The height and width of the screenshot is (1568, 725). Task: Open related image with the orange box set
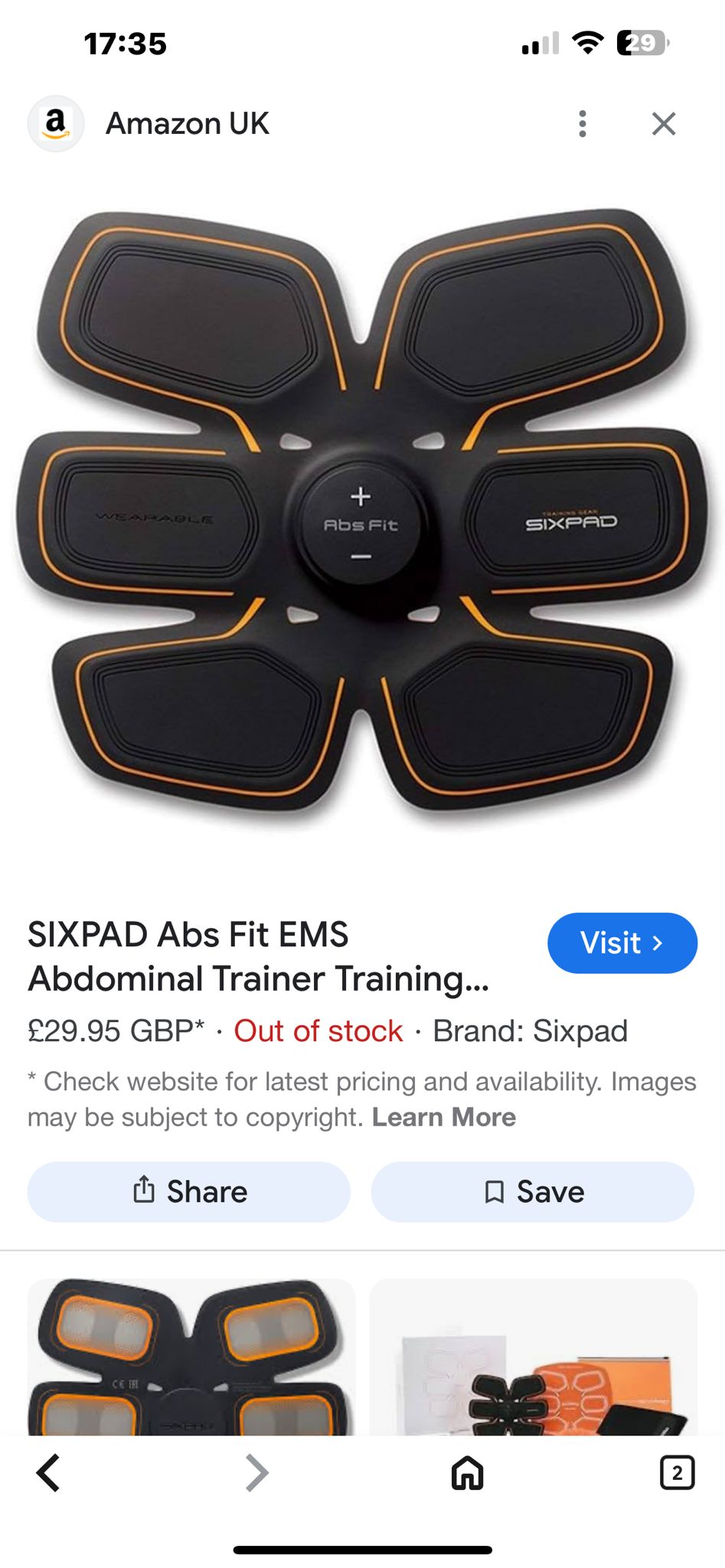coord(534,1355)
